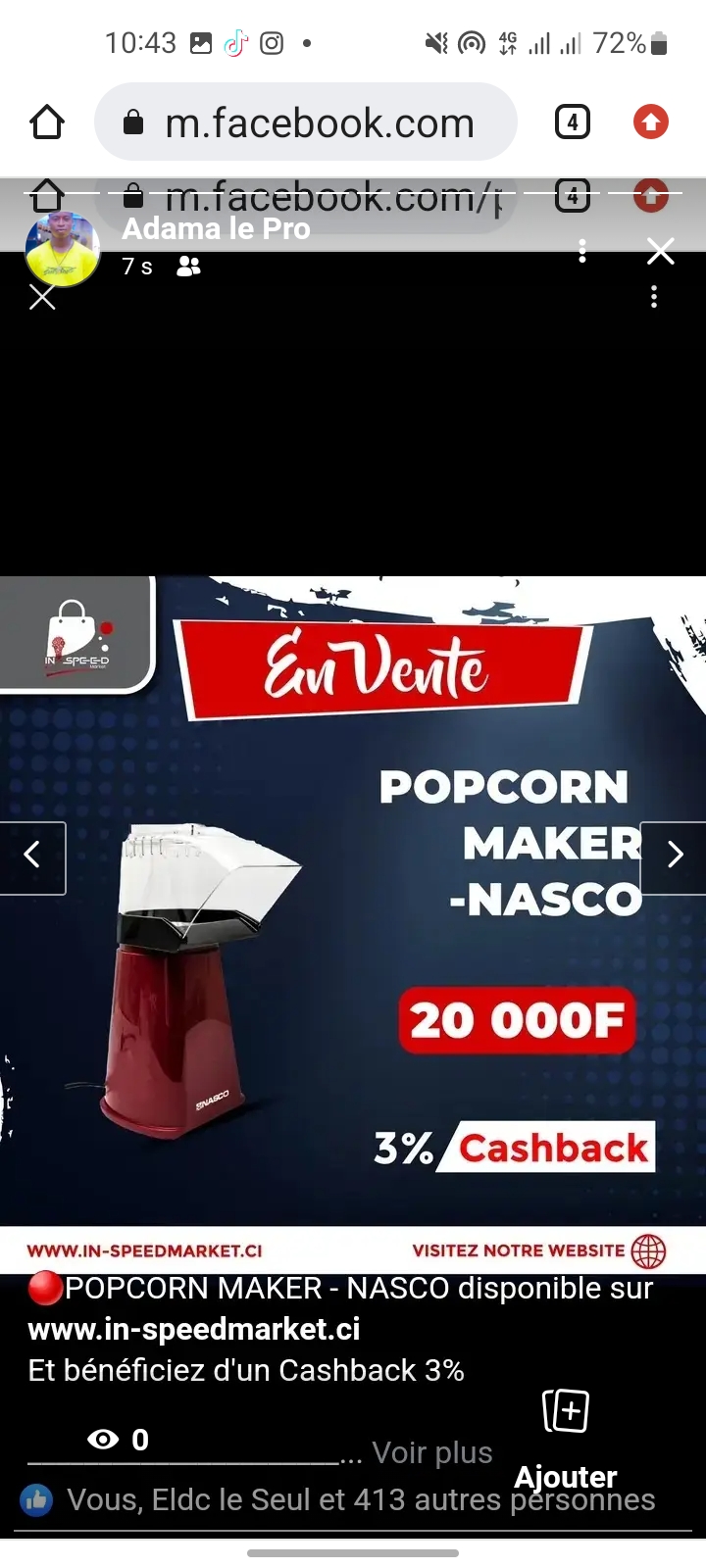Open the browser tab switcher

tap(573, 122)
